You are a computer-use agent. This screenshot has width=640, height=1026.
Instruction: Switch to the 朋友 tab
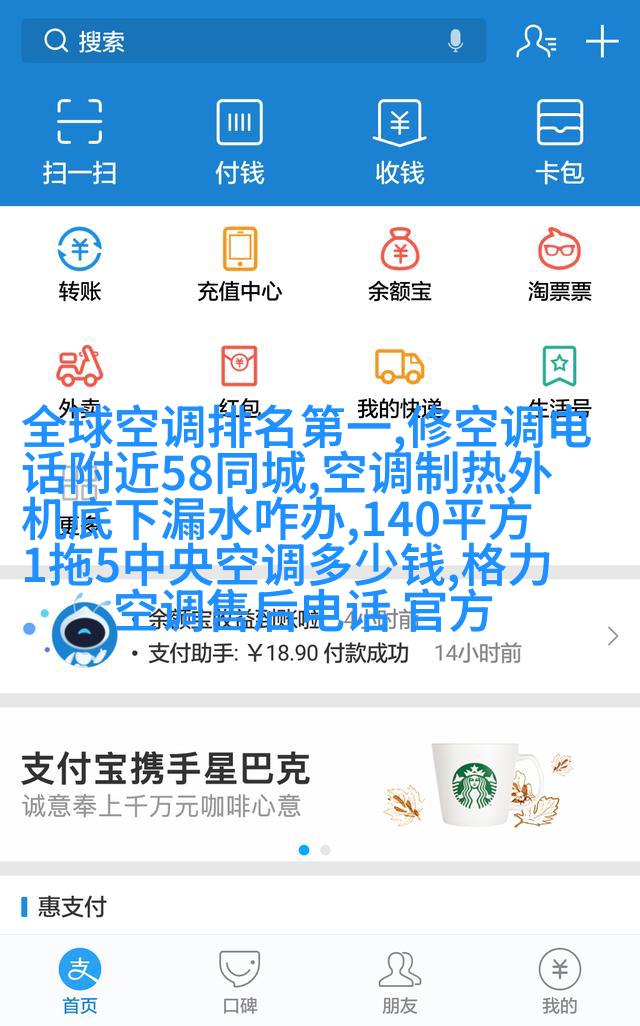coord(400,982)
